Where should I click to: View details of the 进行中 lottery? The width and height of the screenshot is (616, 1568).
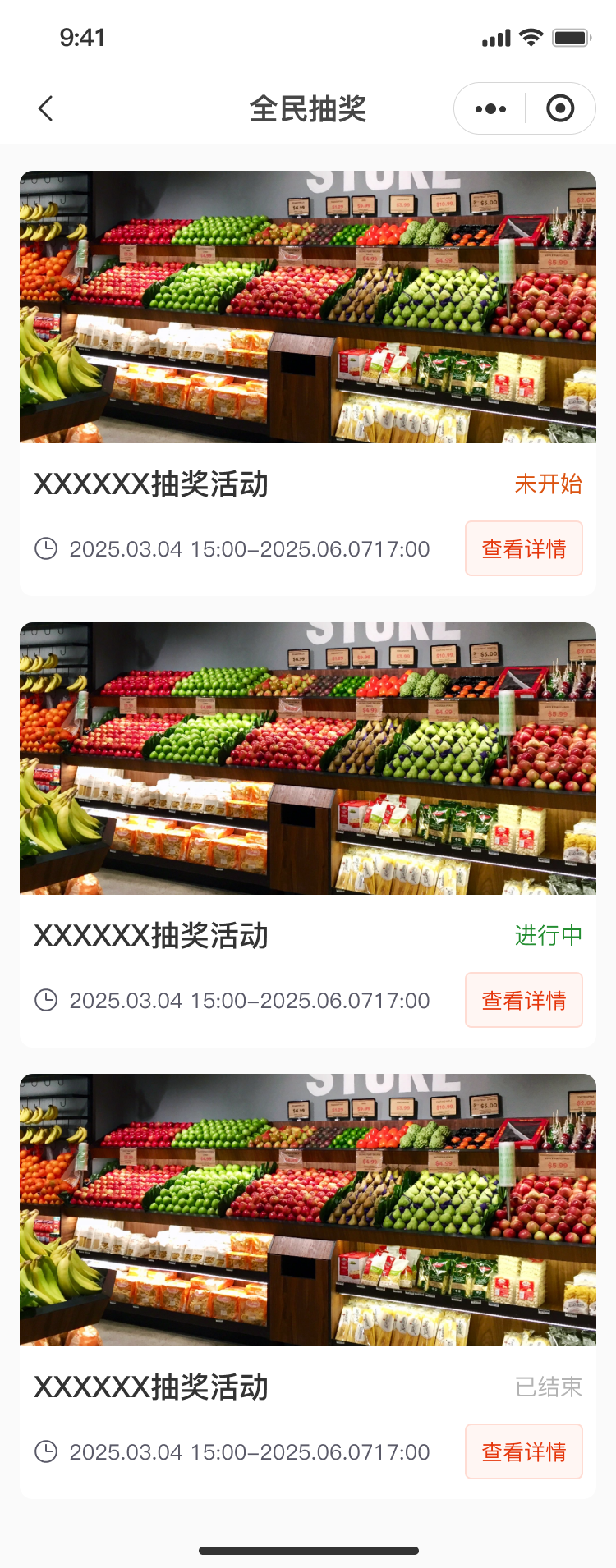pyautogui.click(x=524, y=1000)
